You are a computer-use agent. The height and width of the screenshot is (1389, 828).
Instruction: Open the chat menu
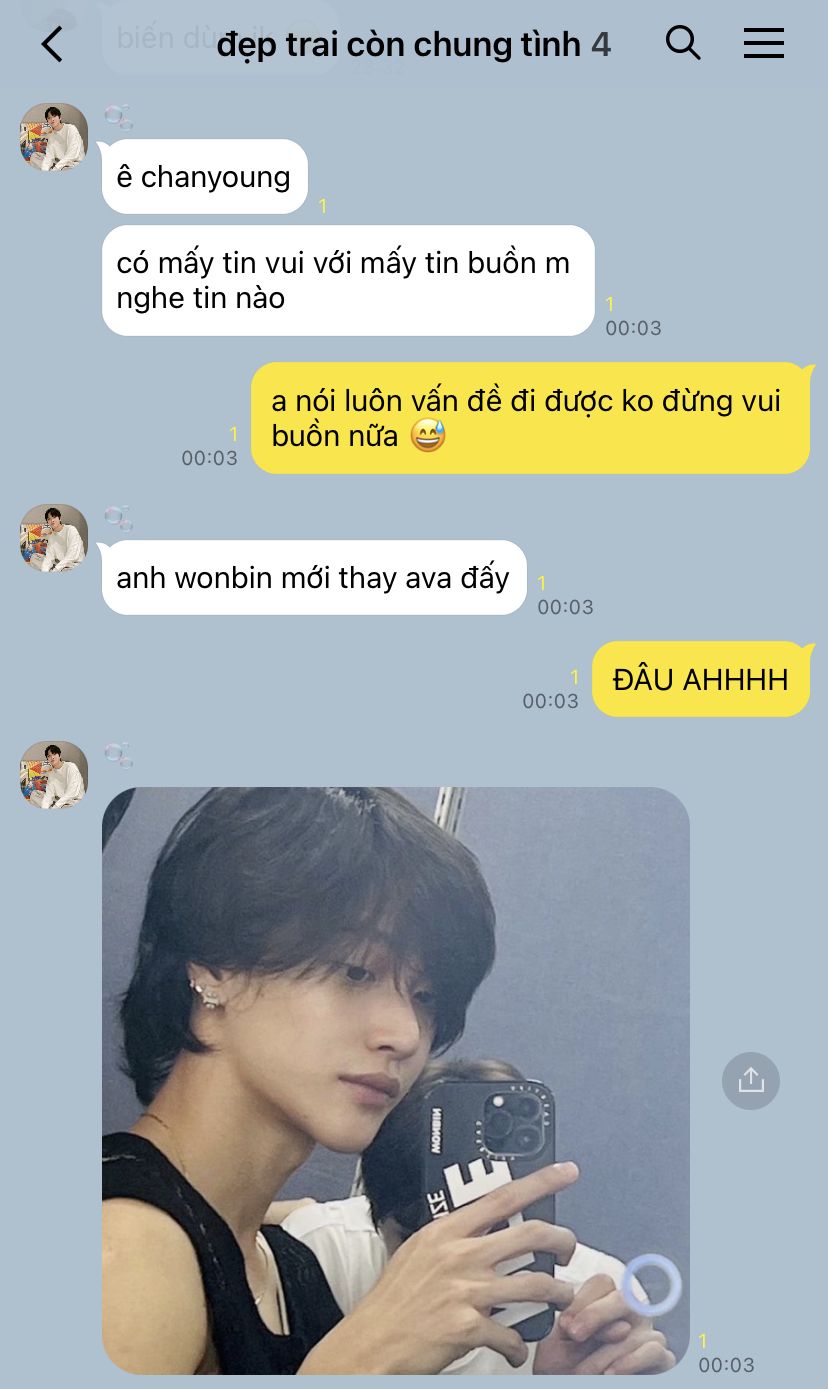point(764,43)
